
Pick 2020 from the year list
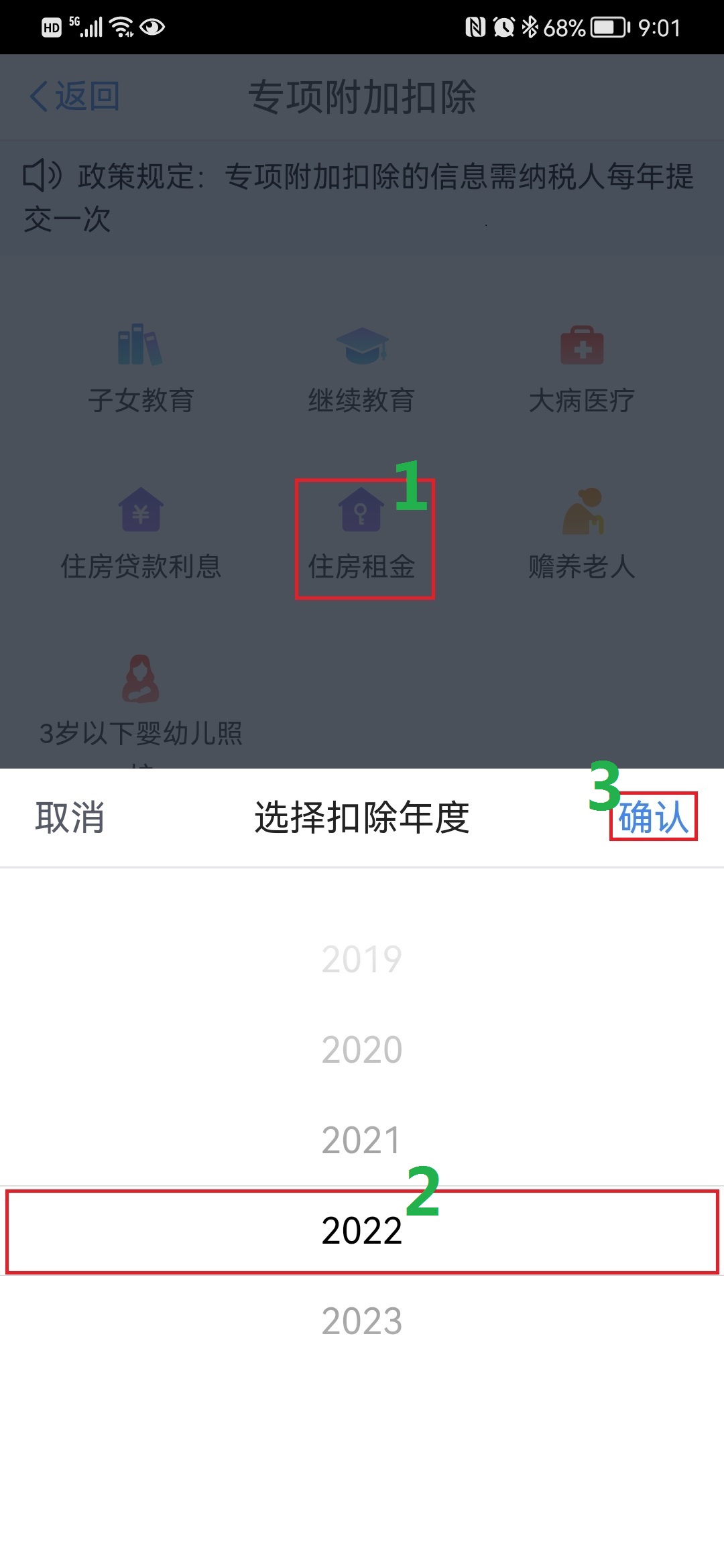362,1049
